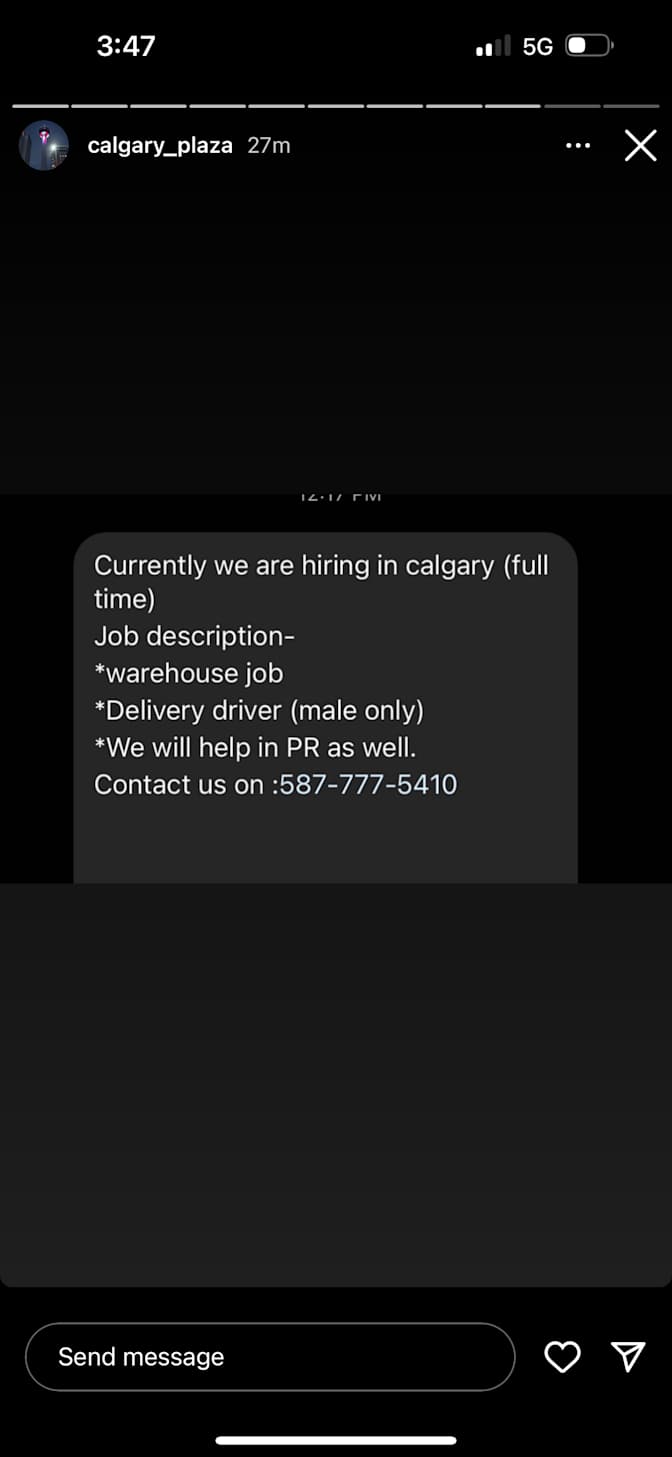Like this story with the heart
672x1457 pixels.
[562, 1357]
